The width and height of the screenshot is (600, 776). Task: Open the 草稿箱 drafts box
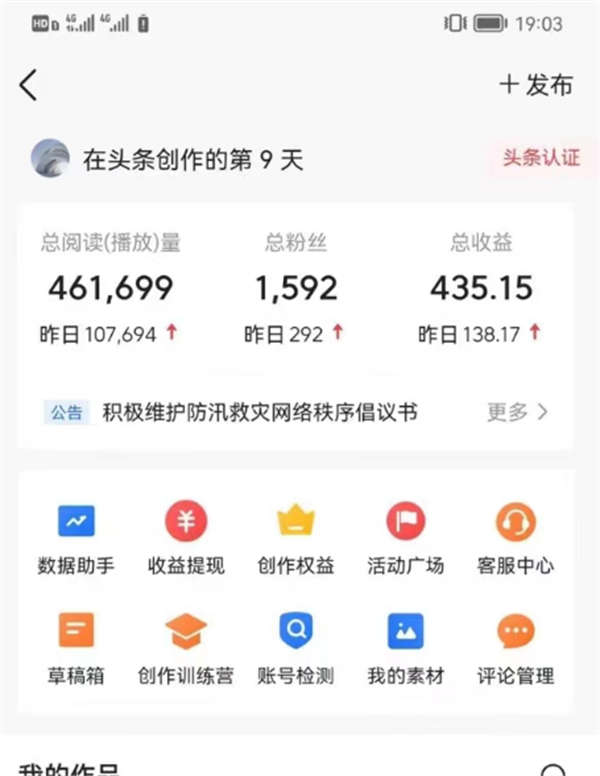coord(76,648)
